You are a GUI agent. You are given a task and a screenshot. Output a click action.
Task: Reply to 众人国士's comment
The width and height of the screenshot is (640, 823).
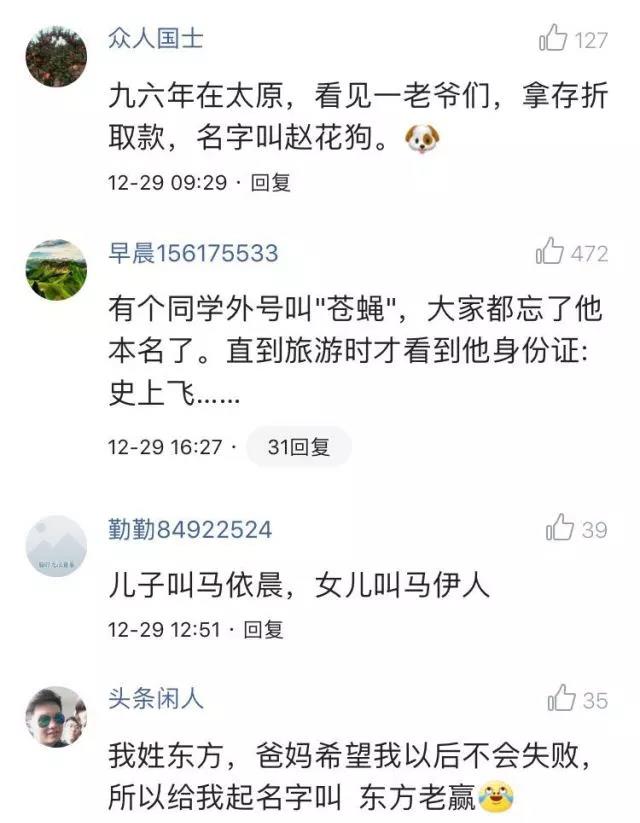click(x=270, y=183)
